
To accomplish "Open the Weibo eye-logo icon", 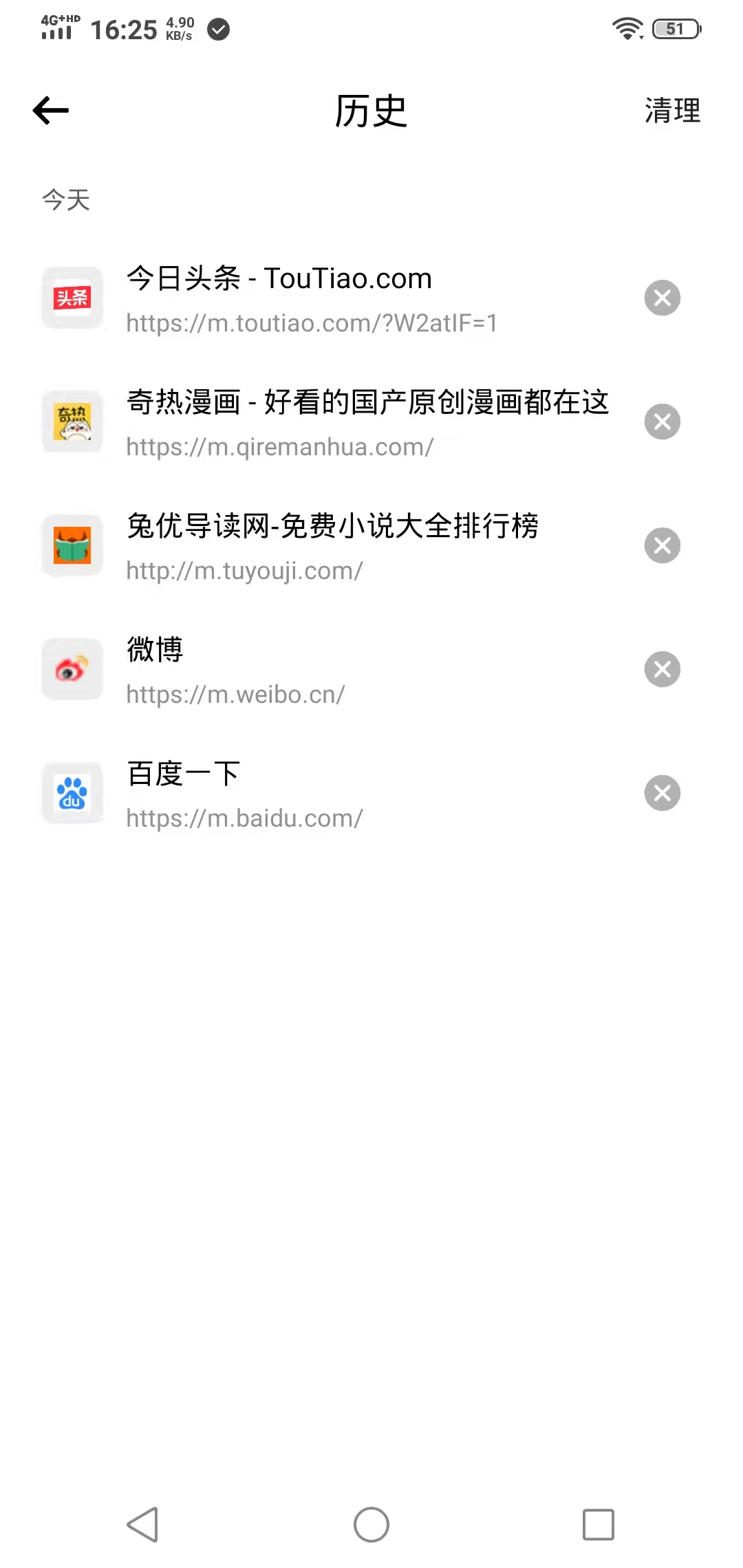I will 72,669.
